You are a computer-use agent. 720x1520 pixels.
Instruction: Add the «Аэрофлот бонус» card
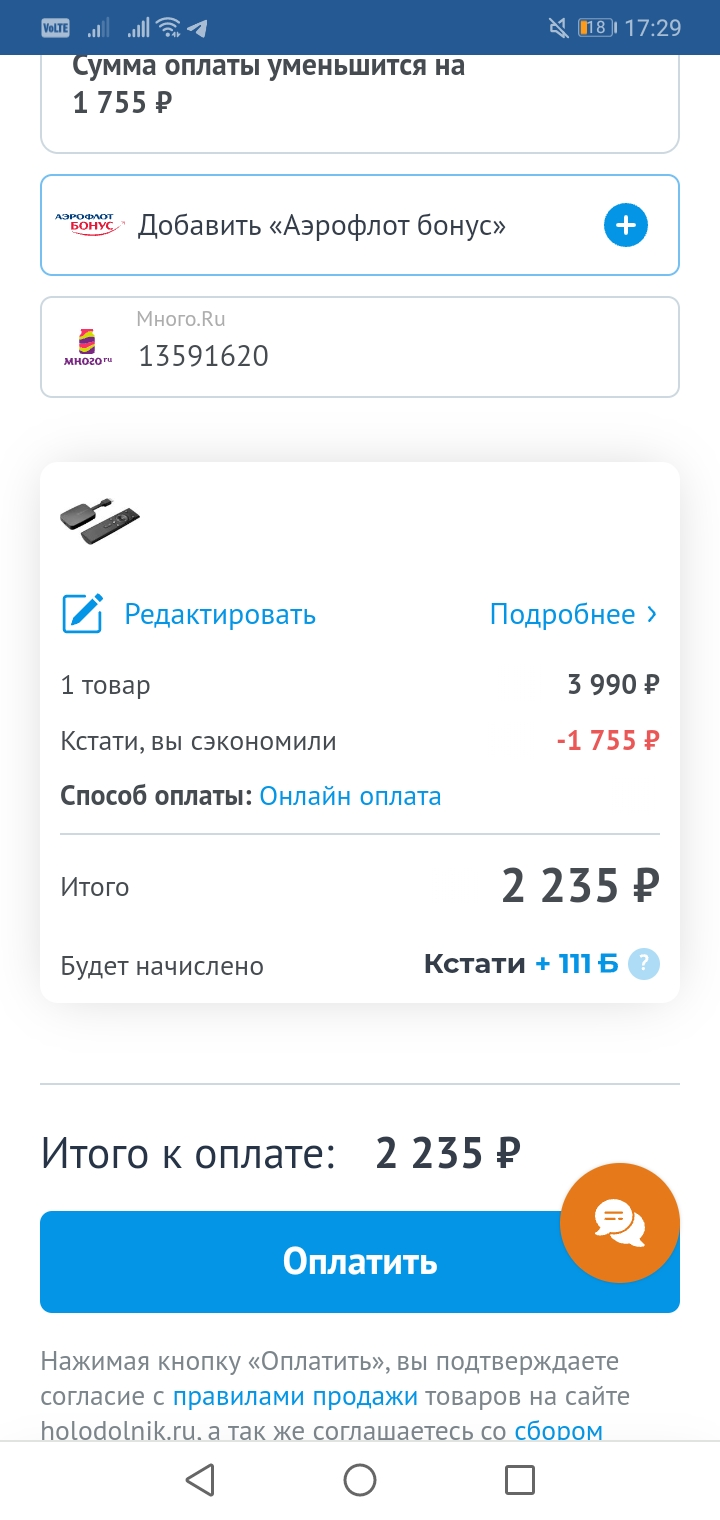pos(626,225)
